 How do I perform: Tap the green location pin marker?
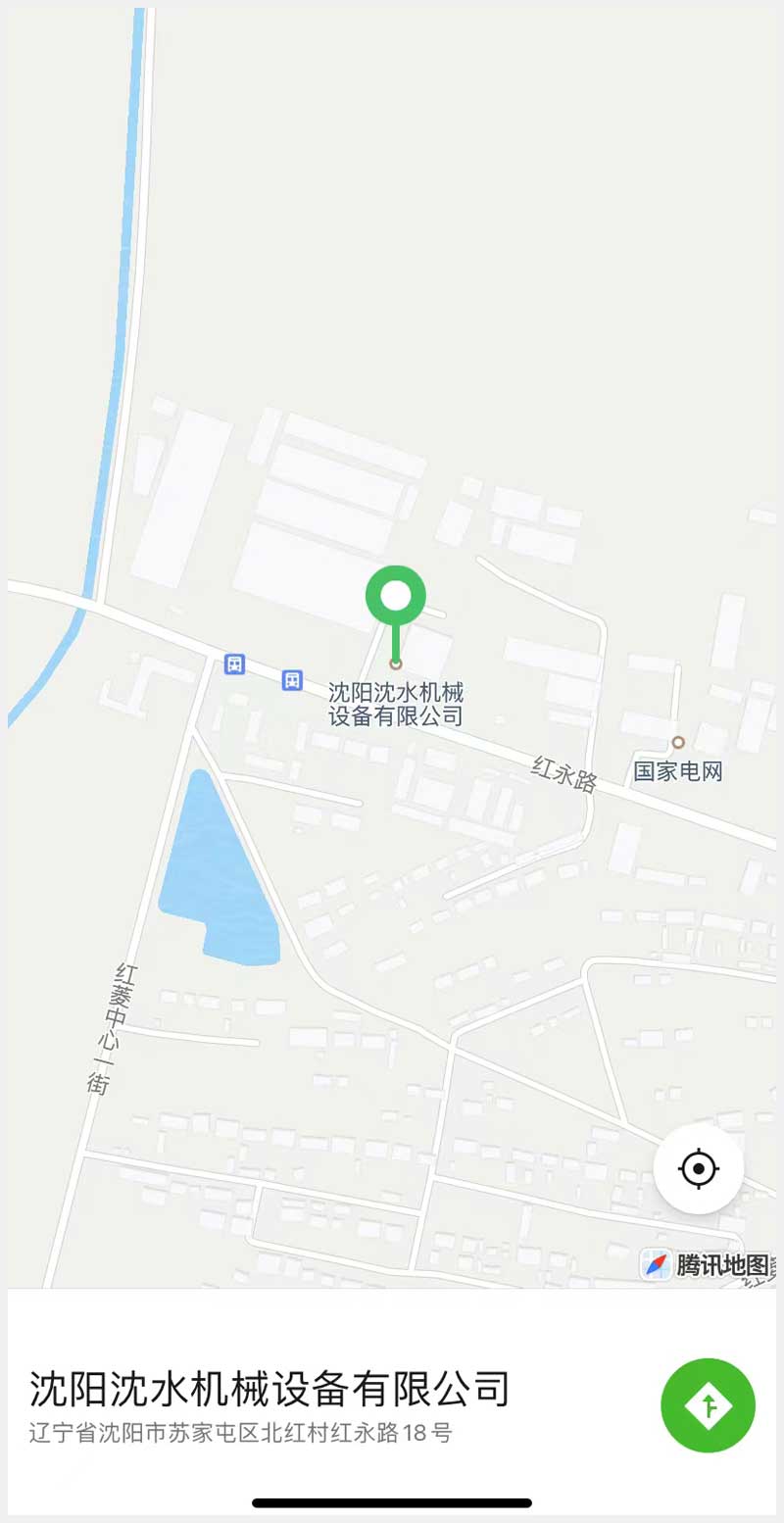396,597
